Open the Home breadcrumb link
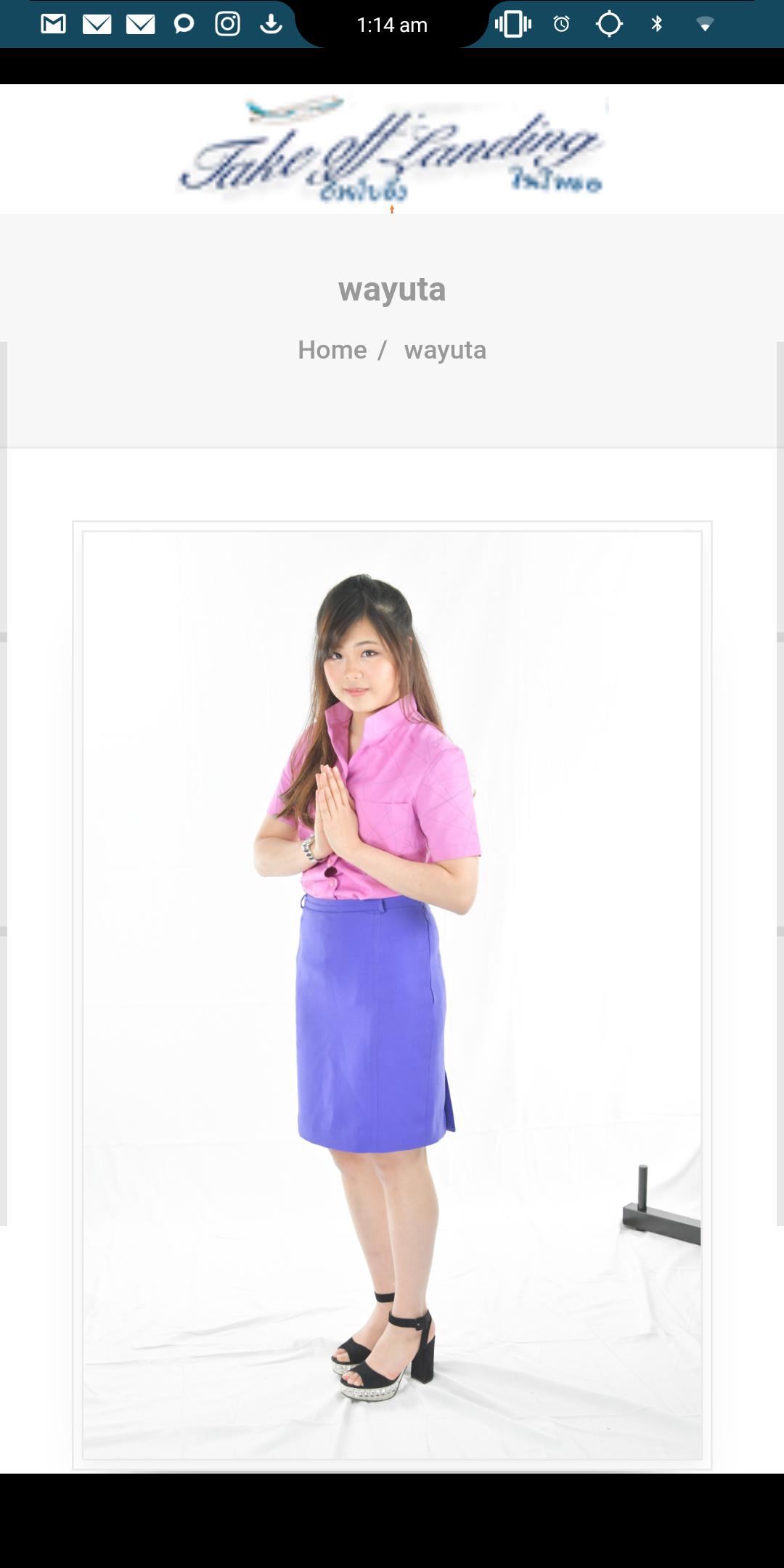The width and height of the screenshot is (784, 1568). (x=332, y=350)
